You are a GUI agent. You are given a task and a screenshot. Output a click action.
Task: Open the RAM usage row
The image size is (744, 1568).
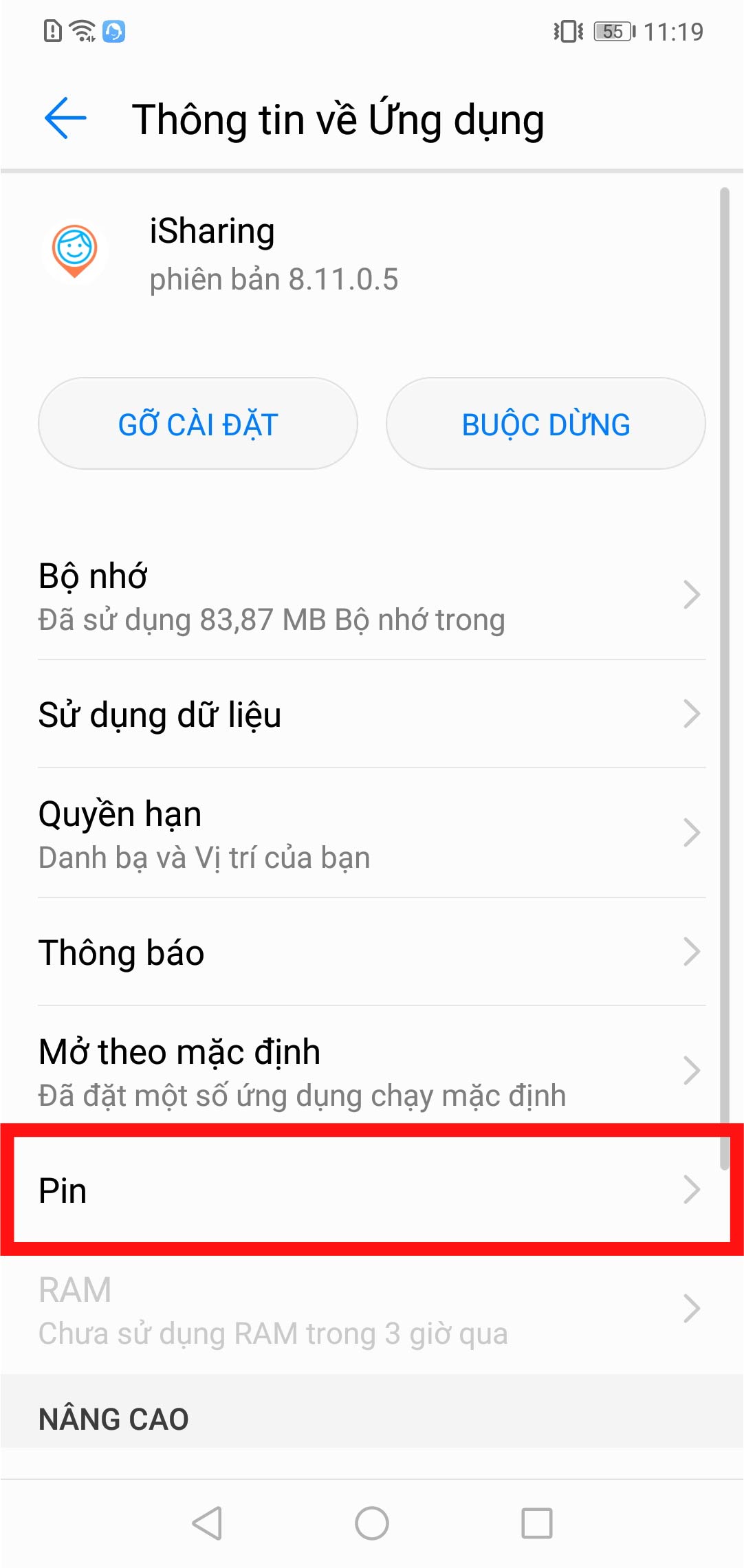pos(371,1309)
